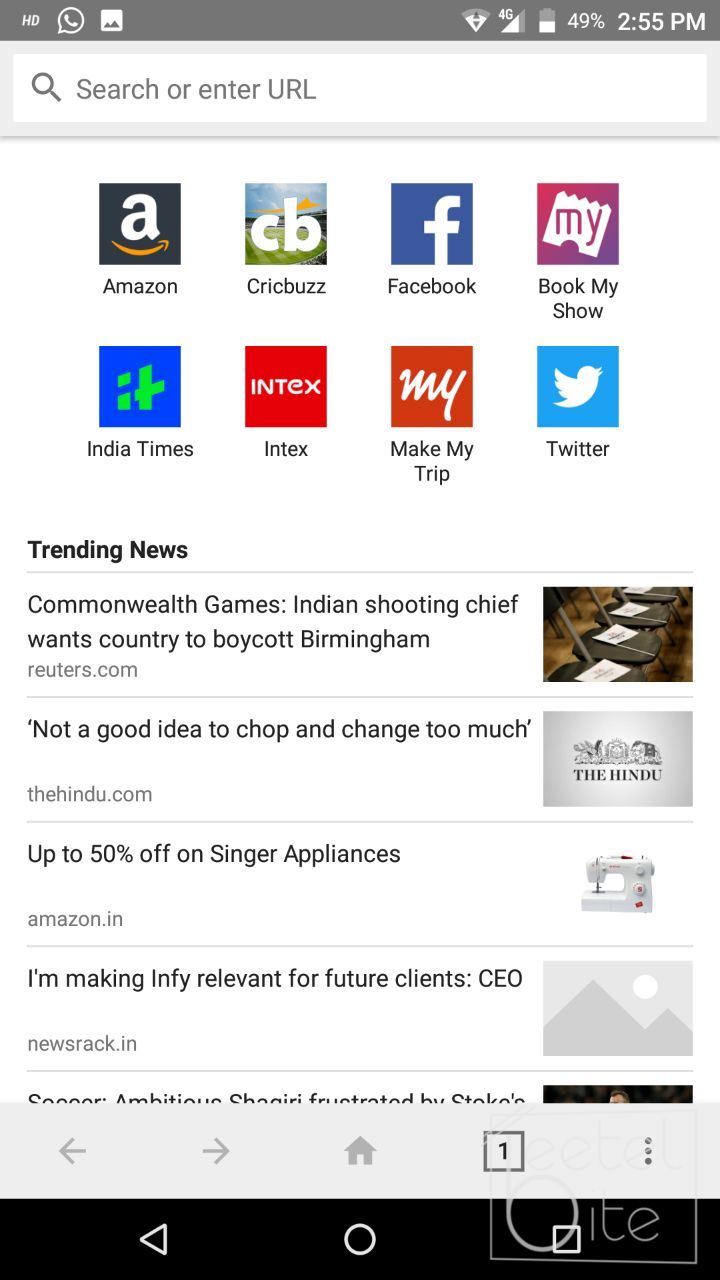The height and width of the screenshot is (1280, 720).
Task: Go back to the previous page
Action: pos(72,1152)
